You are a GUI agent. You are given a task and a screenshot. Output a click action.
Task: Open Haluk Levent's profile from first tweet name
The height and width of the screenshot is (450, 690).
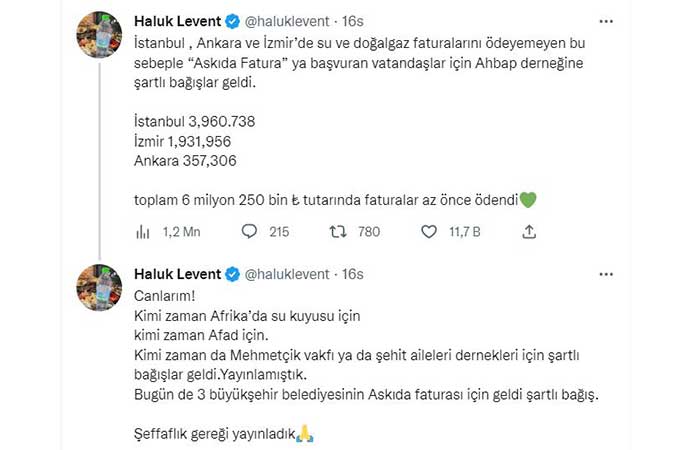tap(177, 21)
